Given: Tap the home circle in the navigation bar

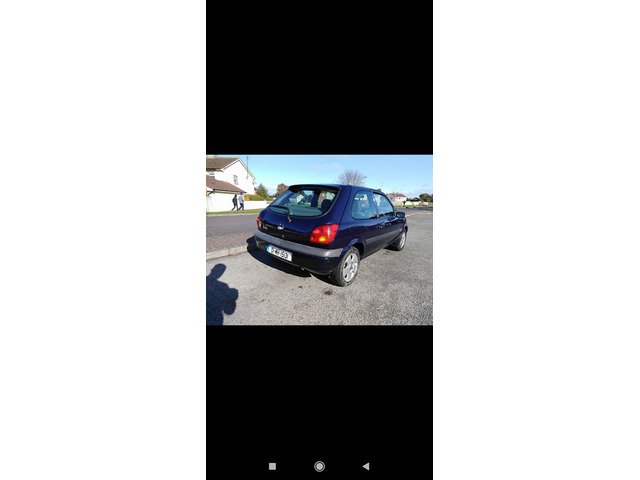Looking at the screenshot, I should [319, 466].
